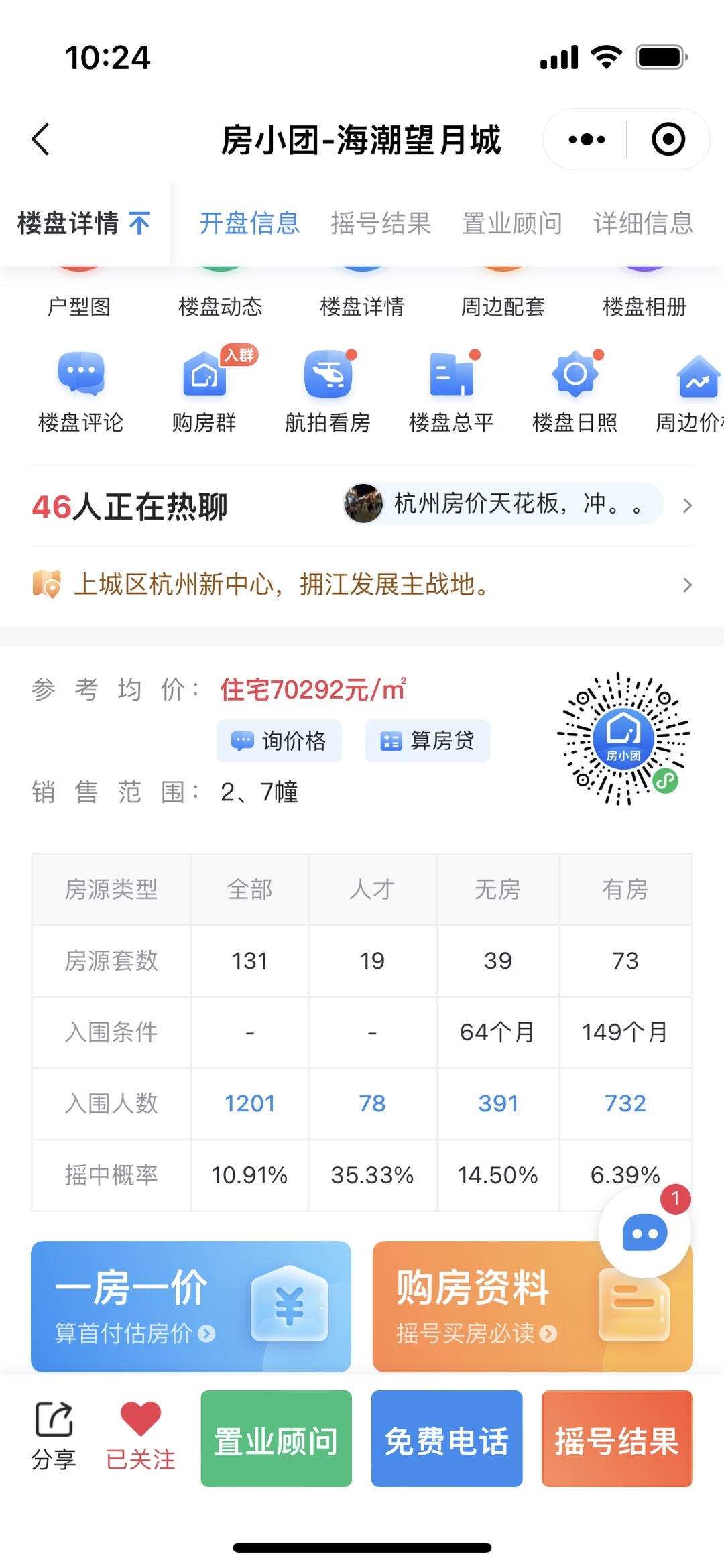
Task: Switch to 摇号结果 tab
Action: coord(380,223)
